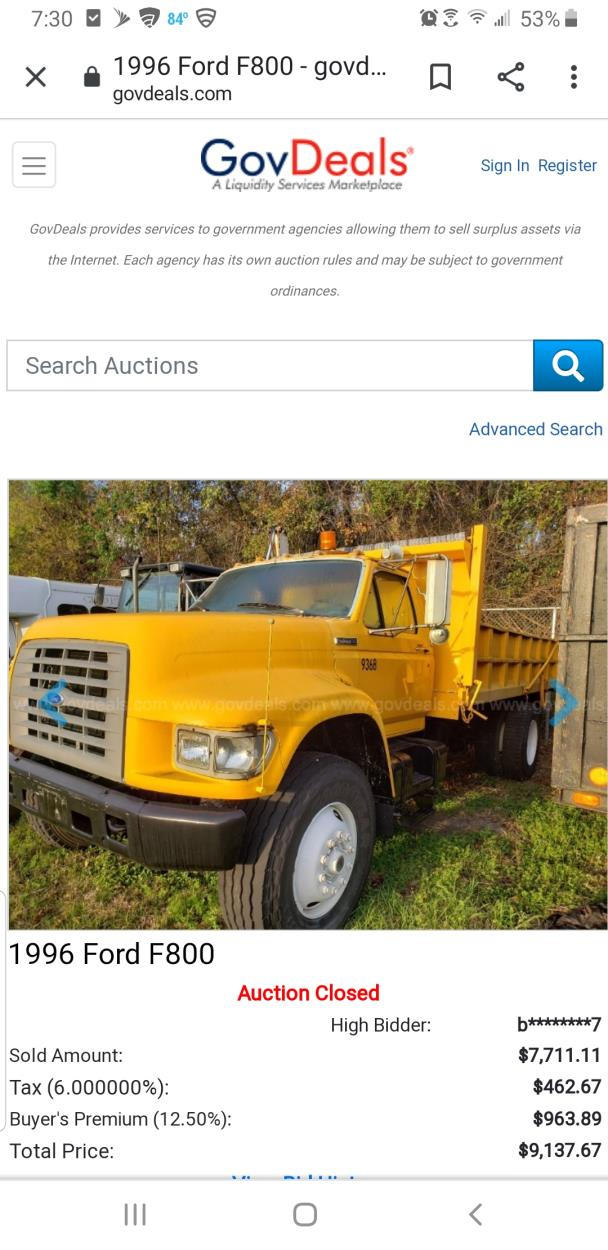Share this 1996 Ford F800 page
The image size is (608, 1250).
coord(511,77)
